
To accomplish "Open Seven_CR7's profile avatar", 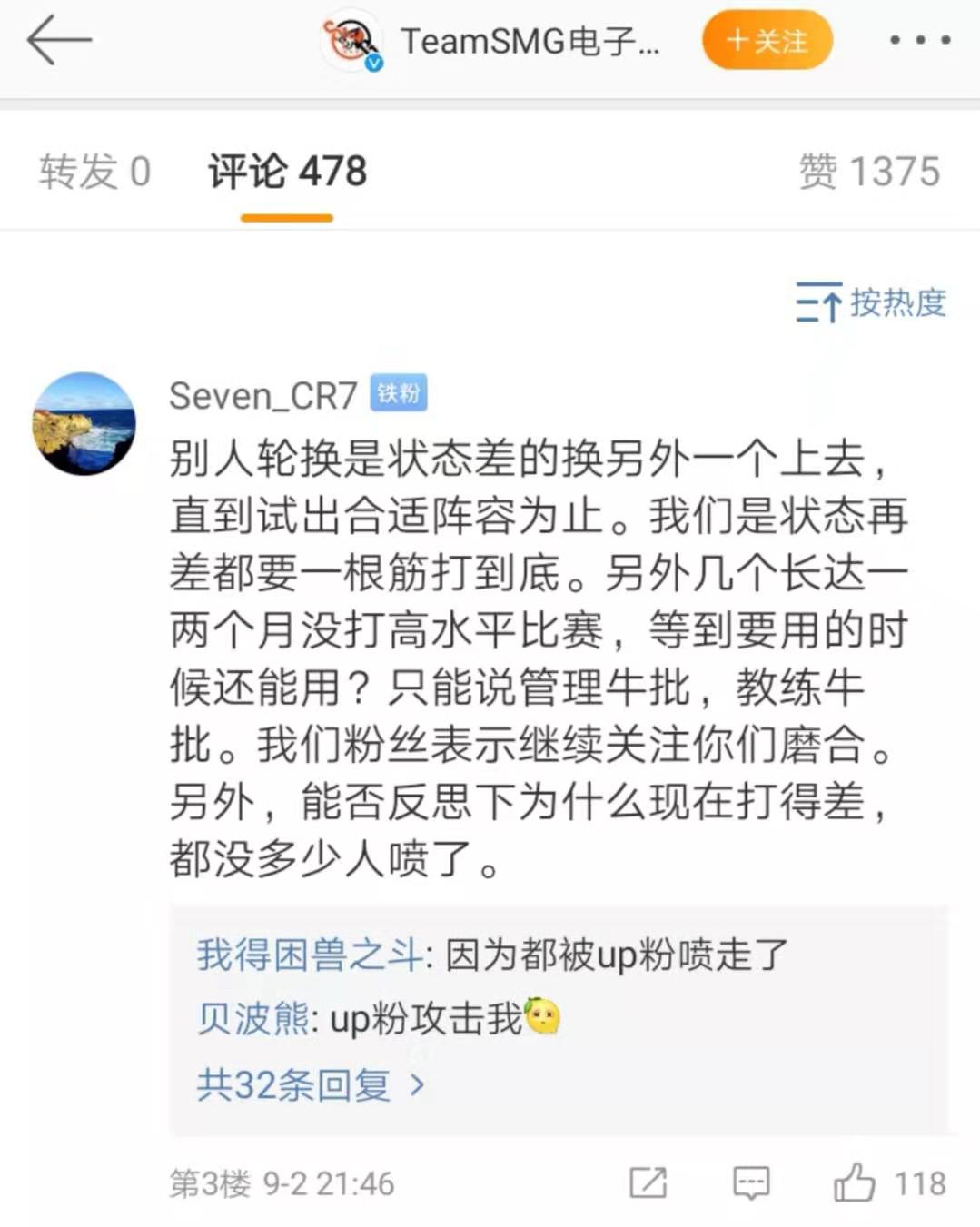I will click(x=84, y=423).
